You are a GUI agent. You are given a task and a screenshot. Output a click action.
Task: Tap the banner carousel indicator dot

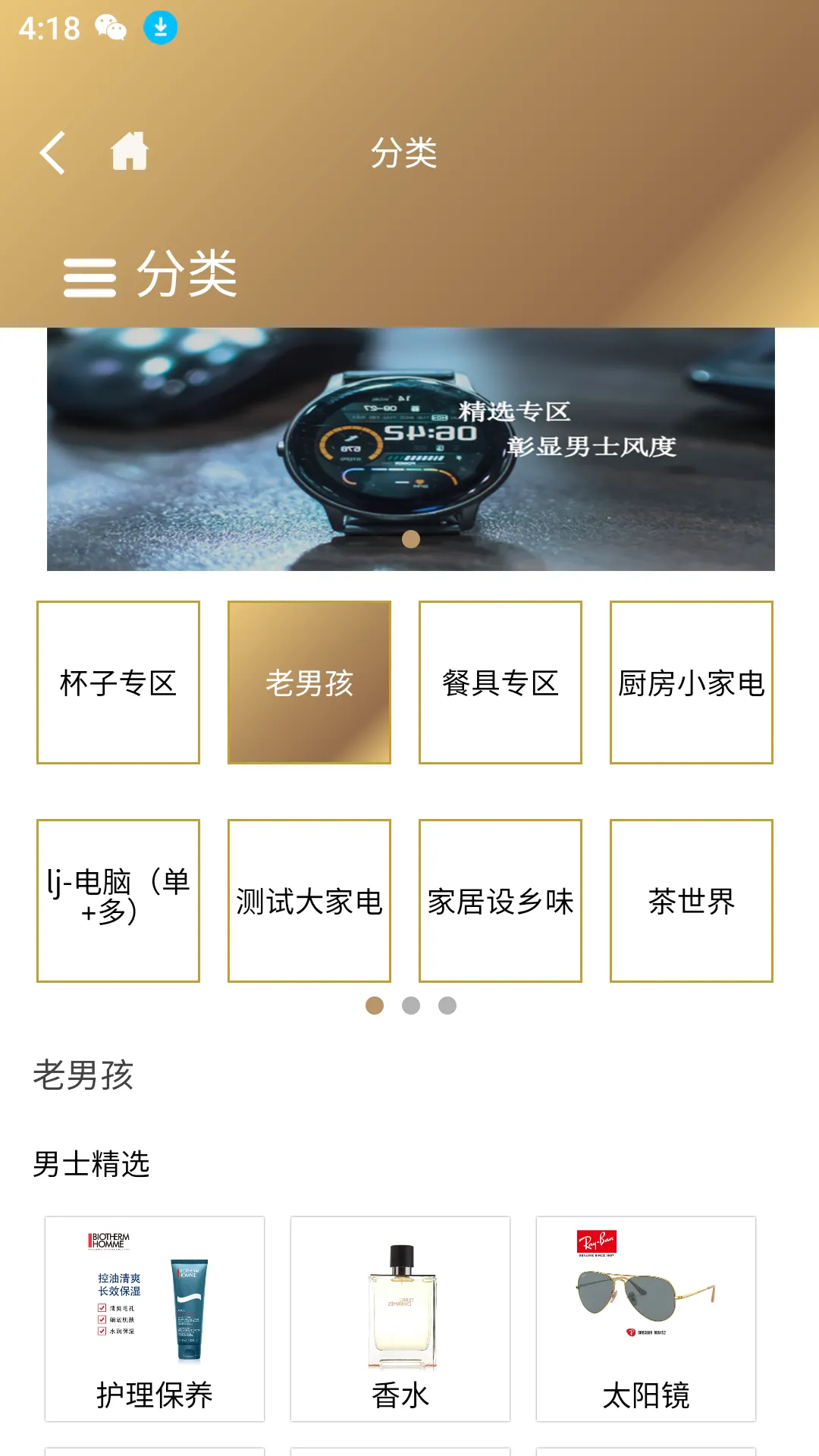410,540
